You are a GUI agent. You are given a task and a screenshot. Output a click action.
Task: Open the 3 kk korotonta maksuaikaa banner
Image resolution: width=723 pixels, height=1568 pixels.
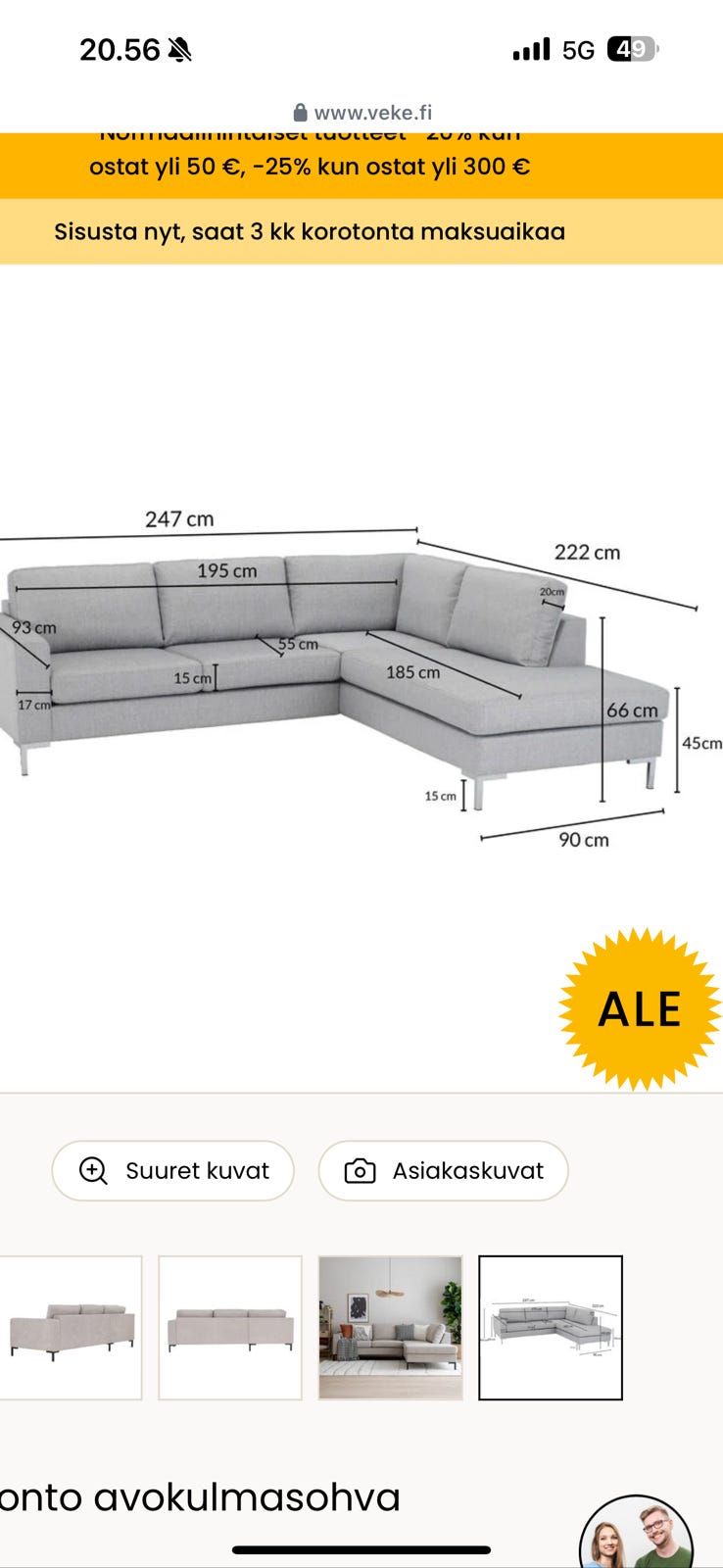tap(310, 232)
